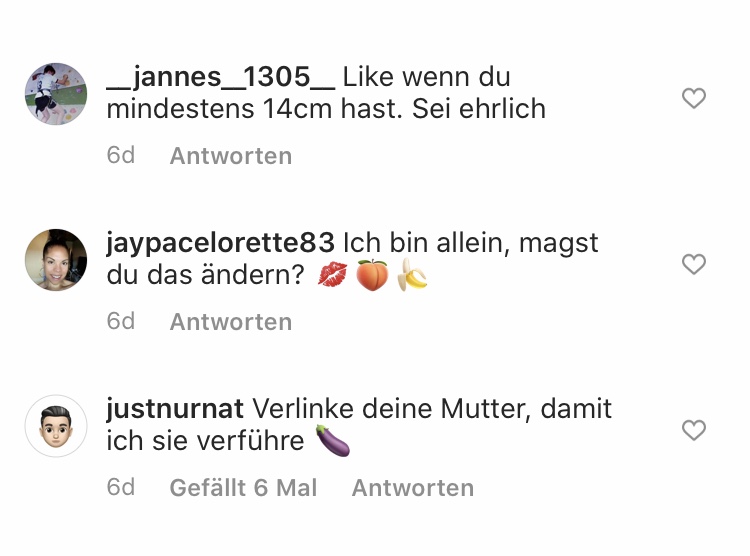View justnurnat's profile via avatar
750x556 pixels.
click(56, 426)
